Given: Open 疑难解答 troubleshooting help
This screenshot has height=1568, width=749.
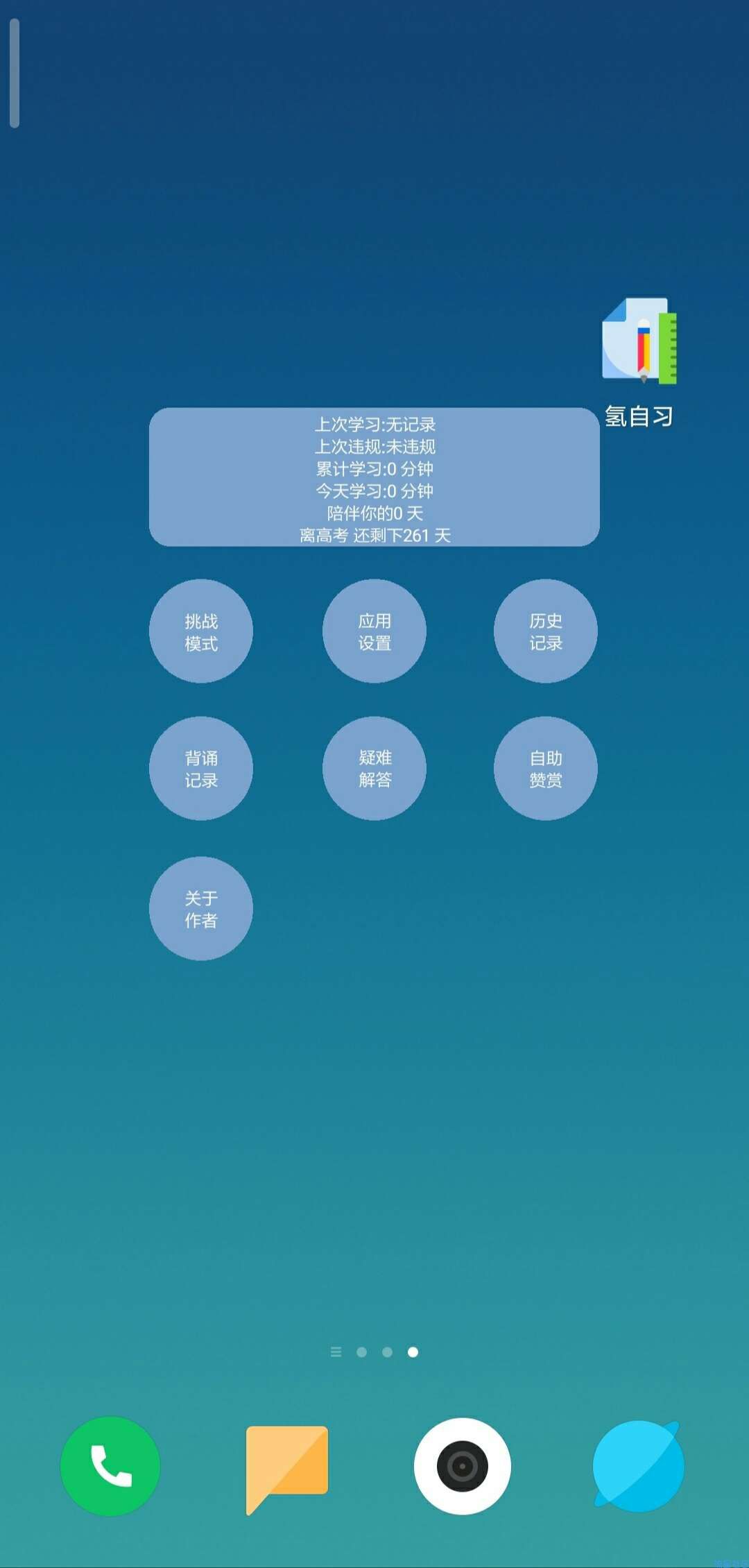Looking at the screenshot, I should tap(374, 769).
